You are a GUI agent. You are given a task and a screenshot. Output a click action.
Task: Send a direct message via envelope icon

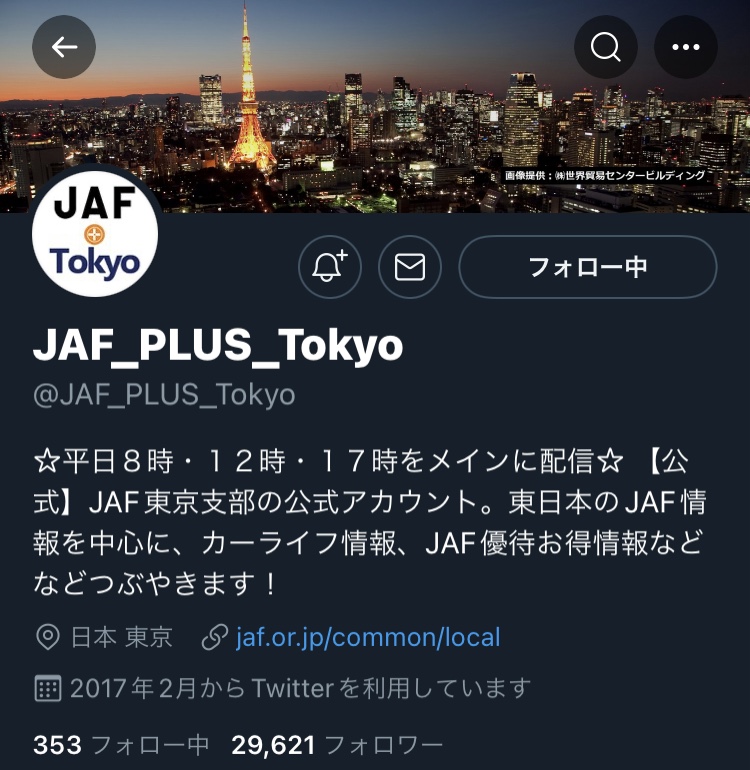(x=409, y=267)
